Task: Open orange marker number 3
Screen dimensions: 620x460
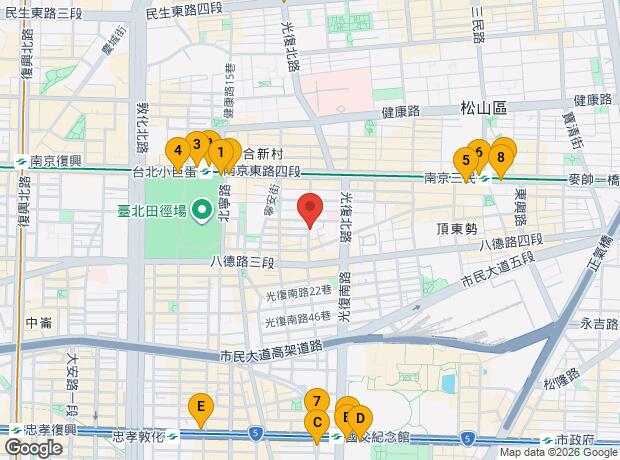Action: click(197, 147)
